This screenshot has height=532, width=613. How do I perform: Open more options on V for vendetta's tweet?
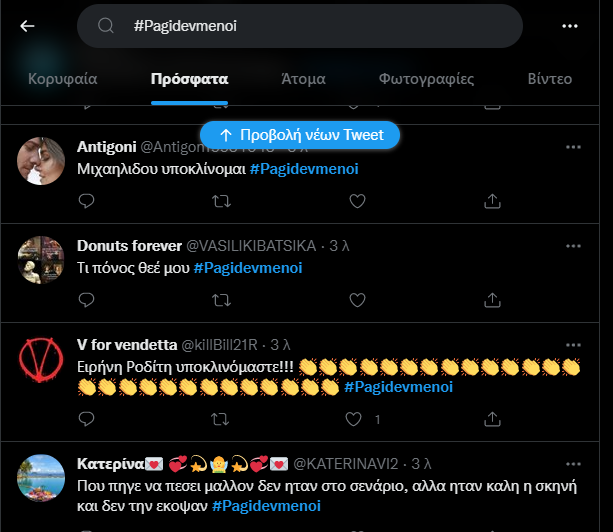pyautogui.click(x=573, y=343)
